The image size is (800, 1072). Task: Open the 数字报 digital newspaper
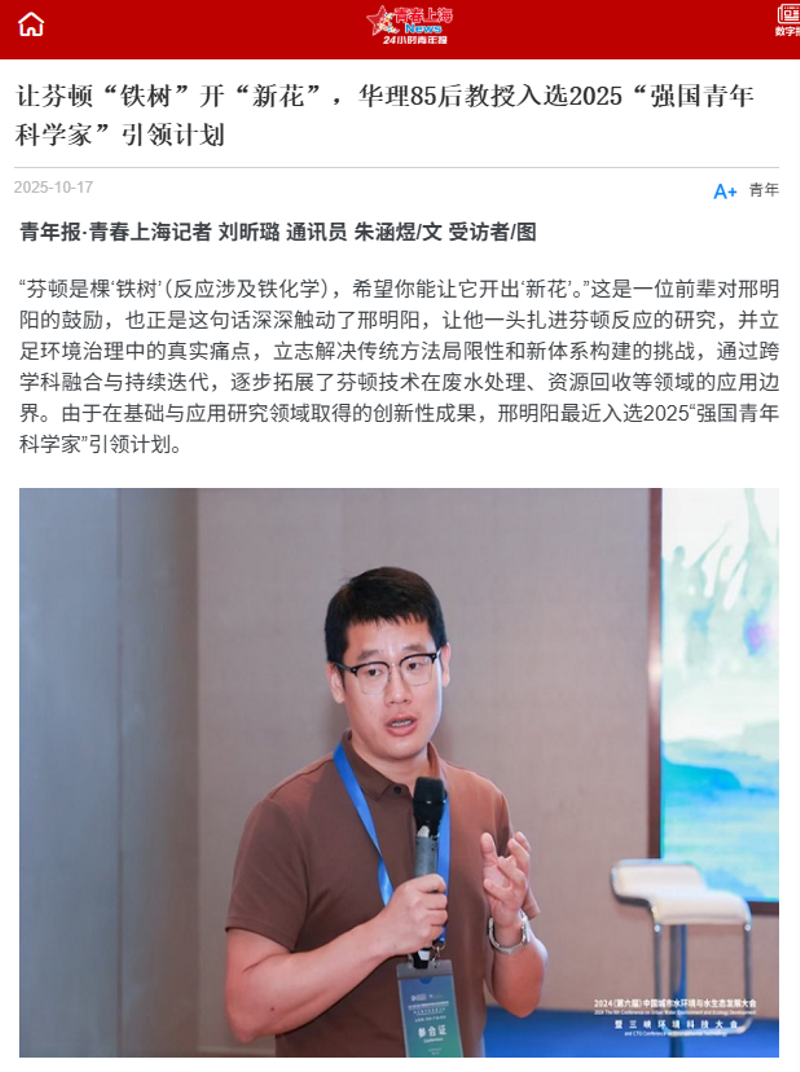click(x=787, y=21)
